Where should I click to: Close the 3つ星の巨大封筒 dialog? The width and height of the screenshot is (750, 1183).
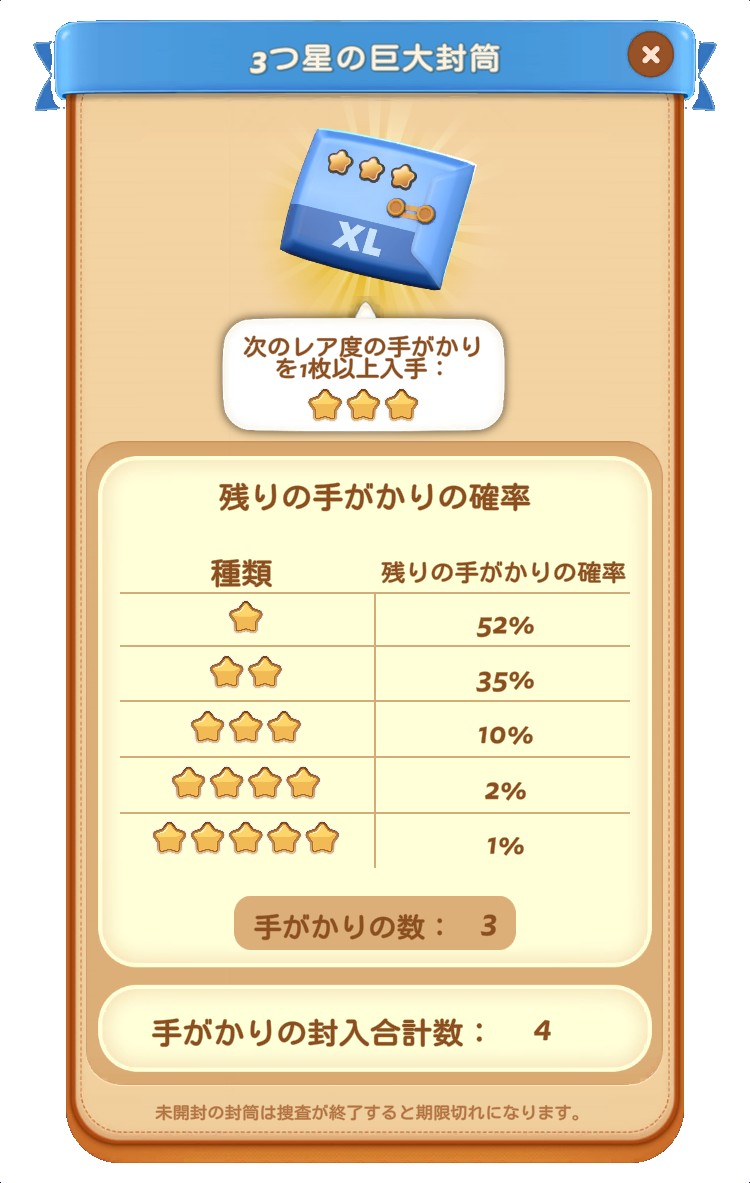pyautogui.click(x=650, y=55)
